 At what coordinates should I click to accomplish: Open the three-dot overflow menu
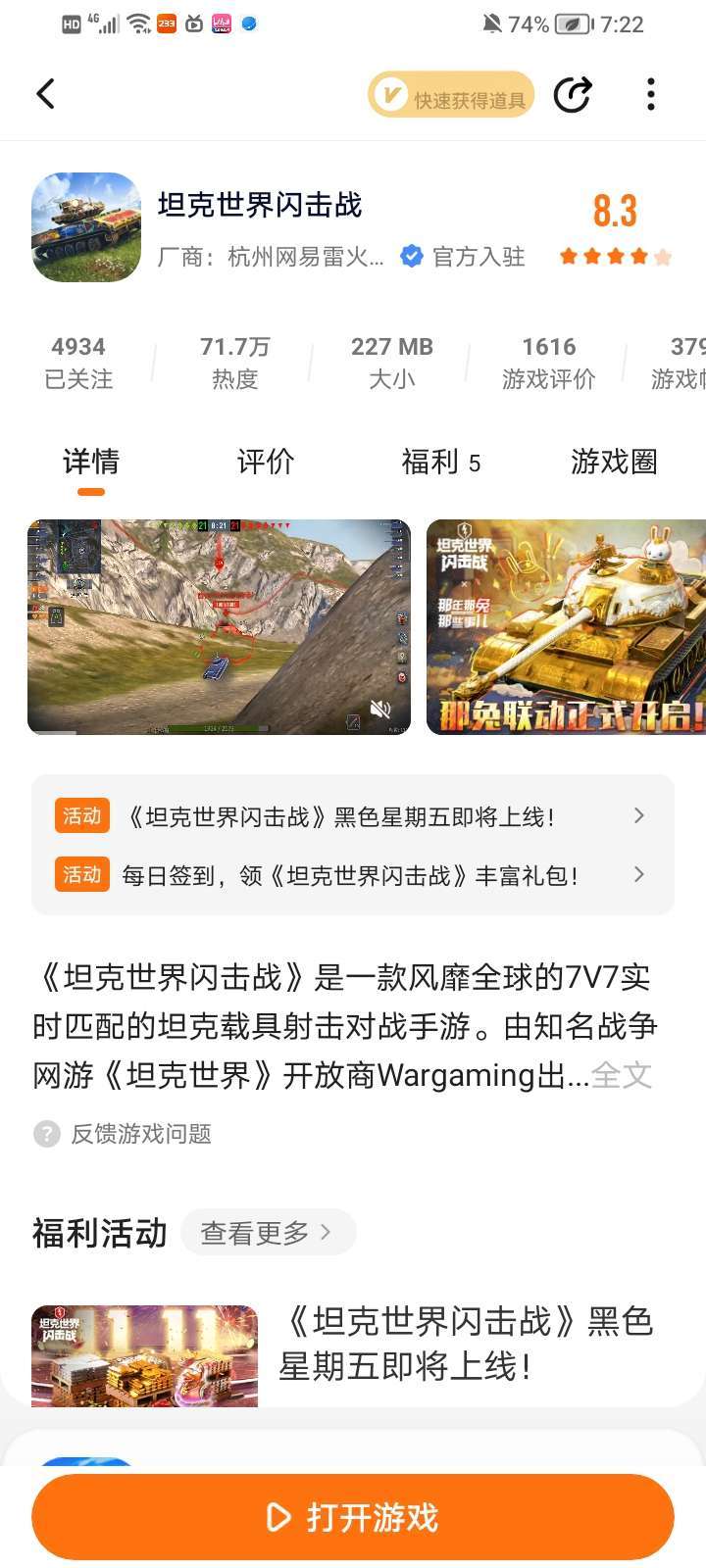click(650, 94)
